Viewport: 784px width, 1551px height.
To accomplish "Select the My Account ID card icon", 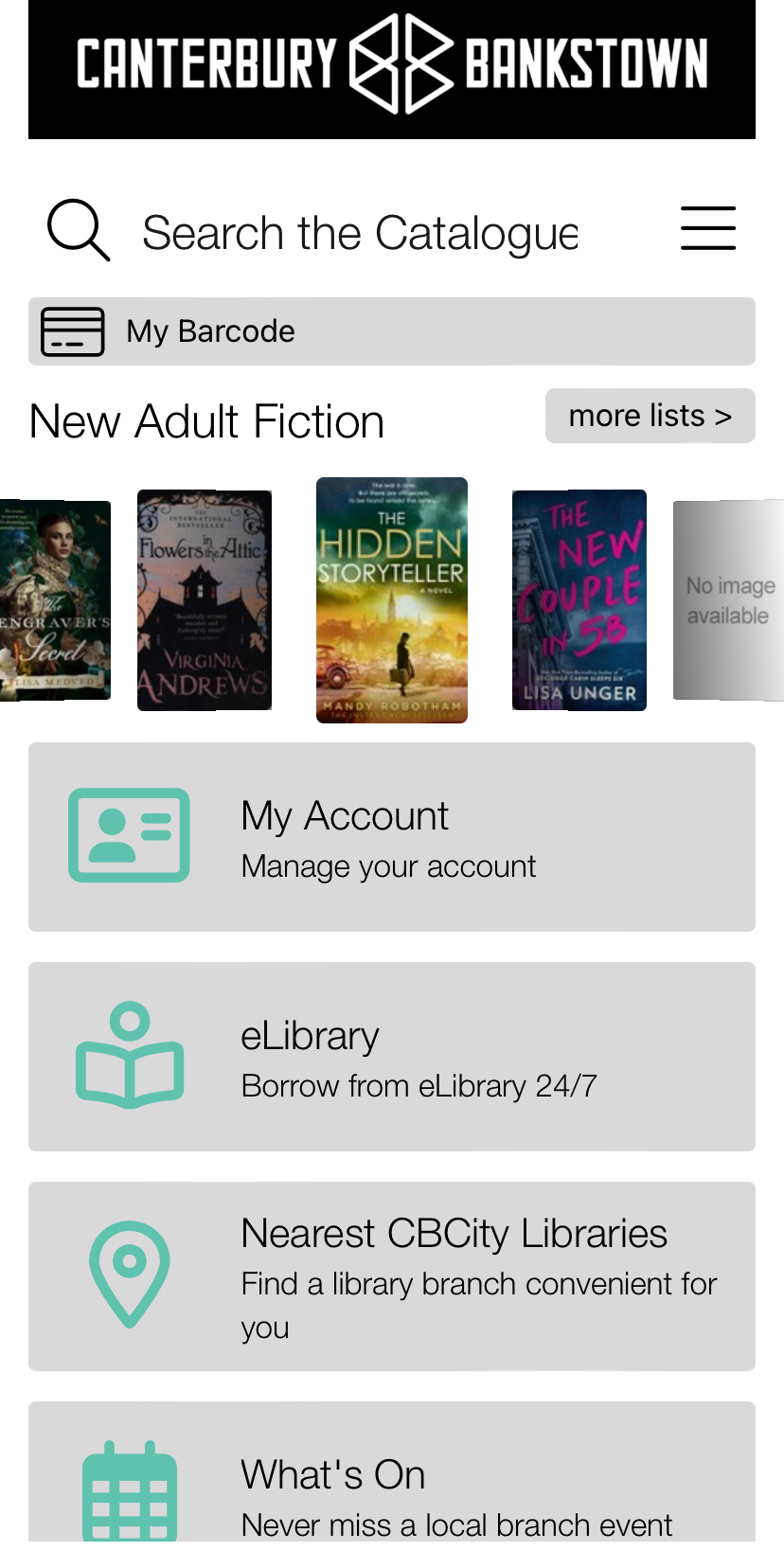I will pos(129,835).
